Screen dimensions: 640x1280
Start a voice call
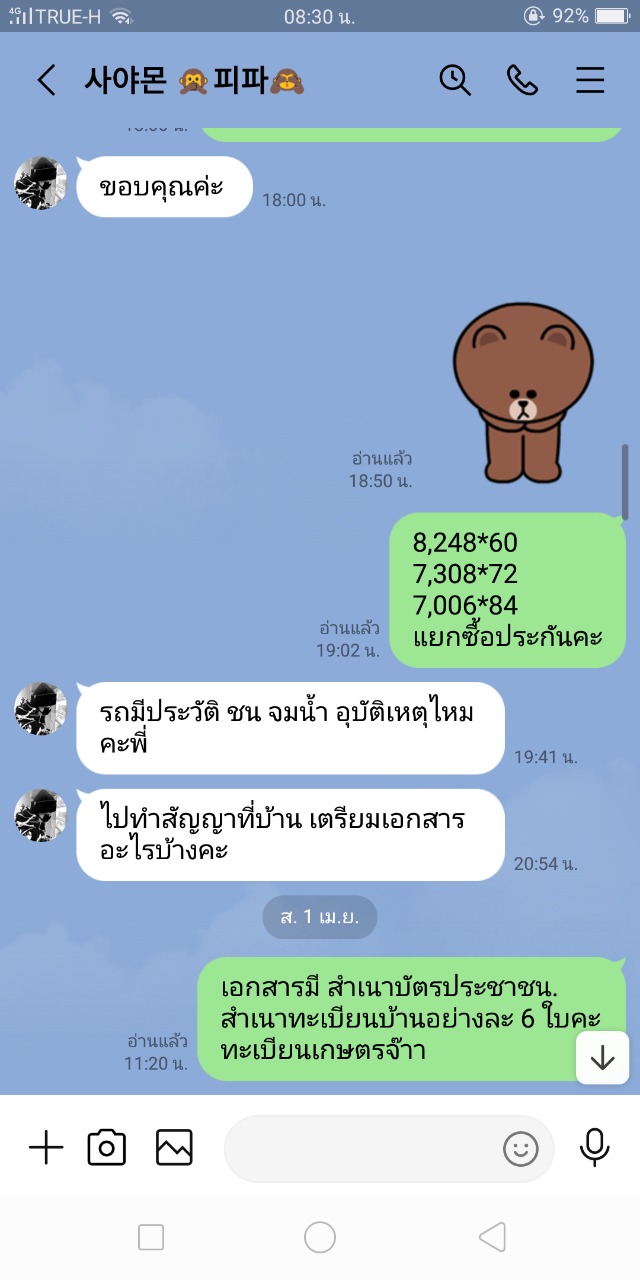[x=522, y=80]
